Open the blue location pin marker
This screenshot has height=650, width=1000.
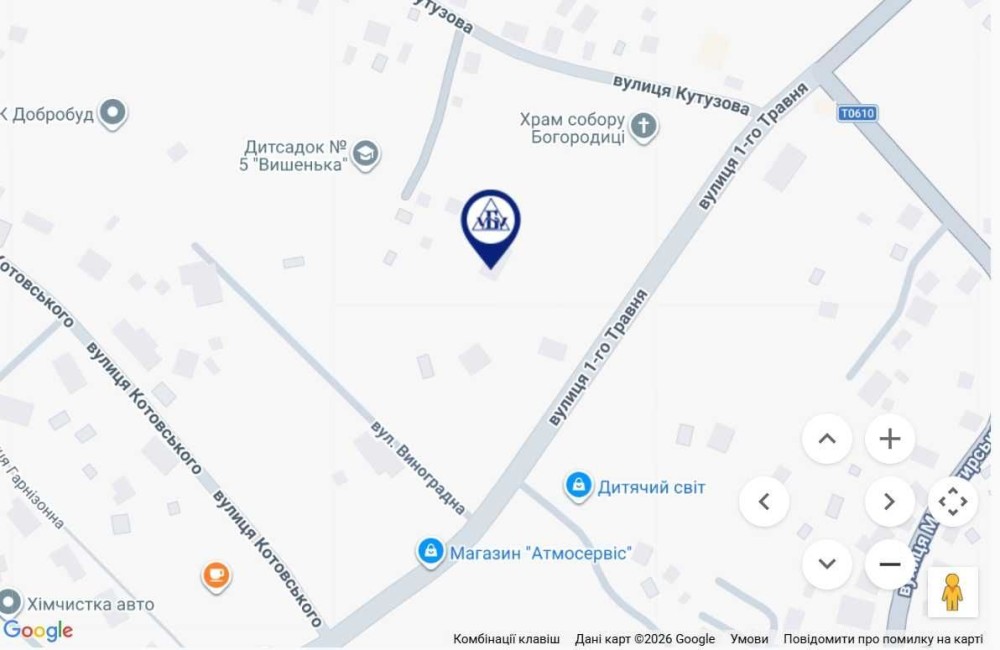[x=490, y=225]
